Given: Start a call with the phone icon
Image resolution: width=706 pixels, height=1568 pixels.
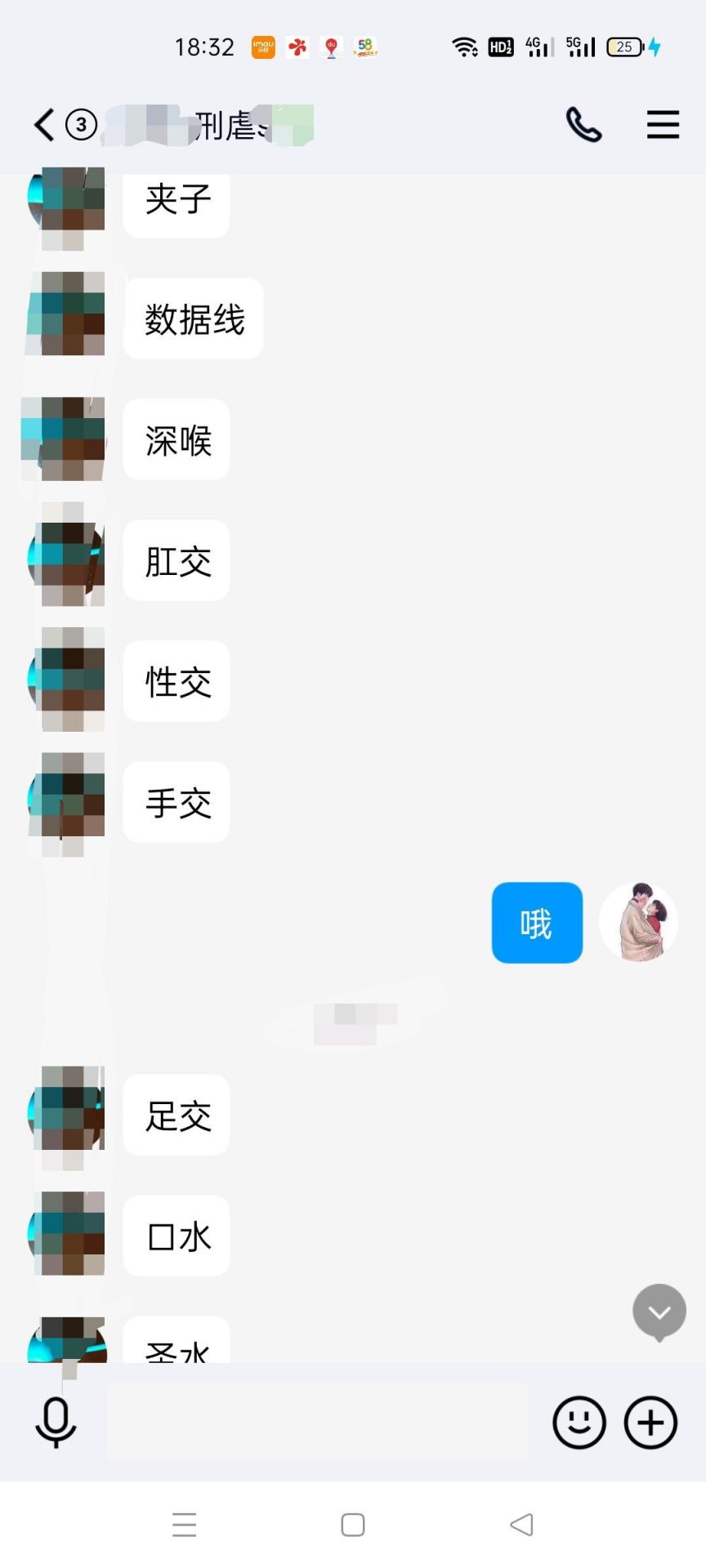Looking at the screenshot, I should click(583, 124).
